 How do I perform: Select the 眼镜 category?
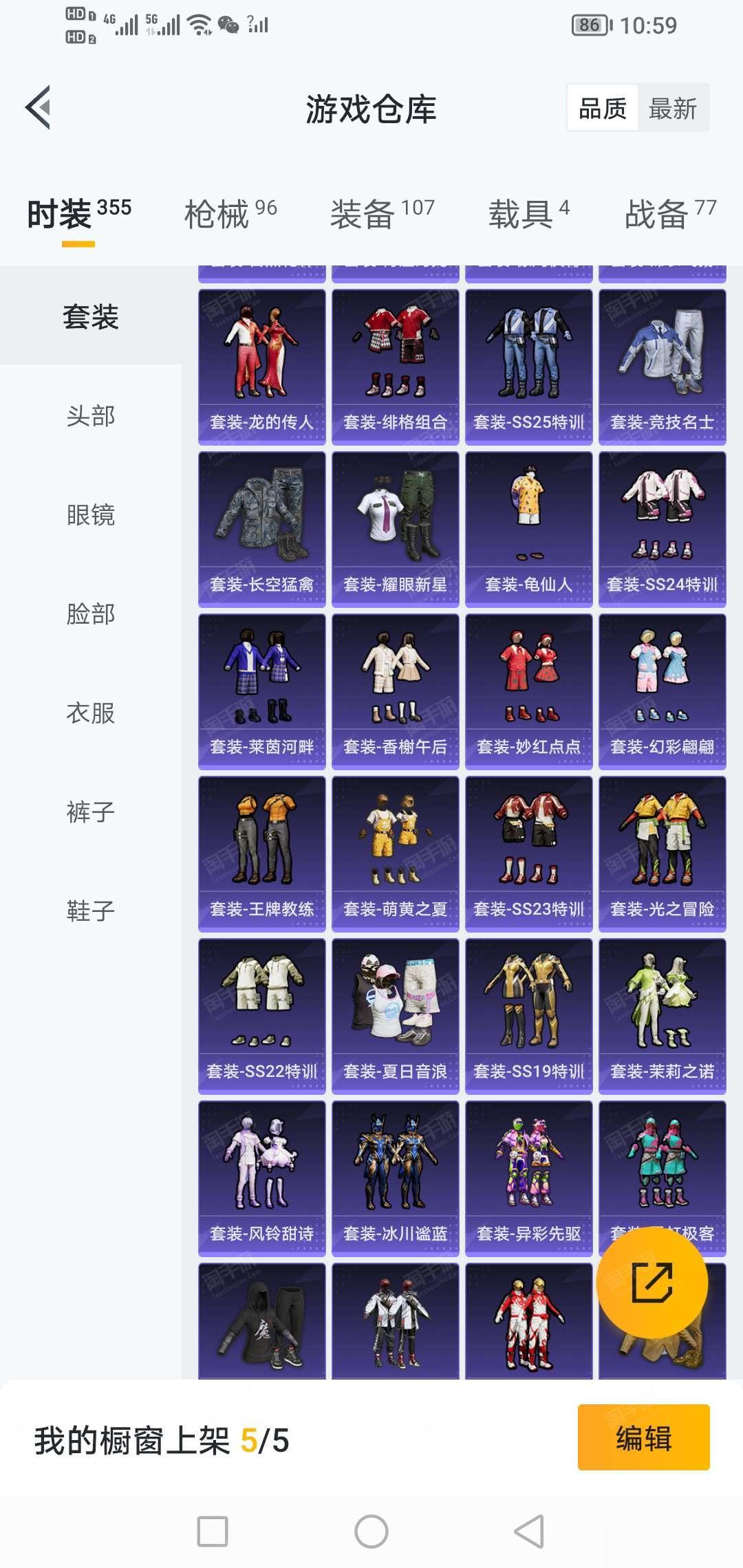(91, 515)
